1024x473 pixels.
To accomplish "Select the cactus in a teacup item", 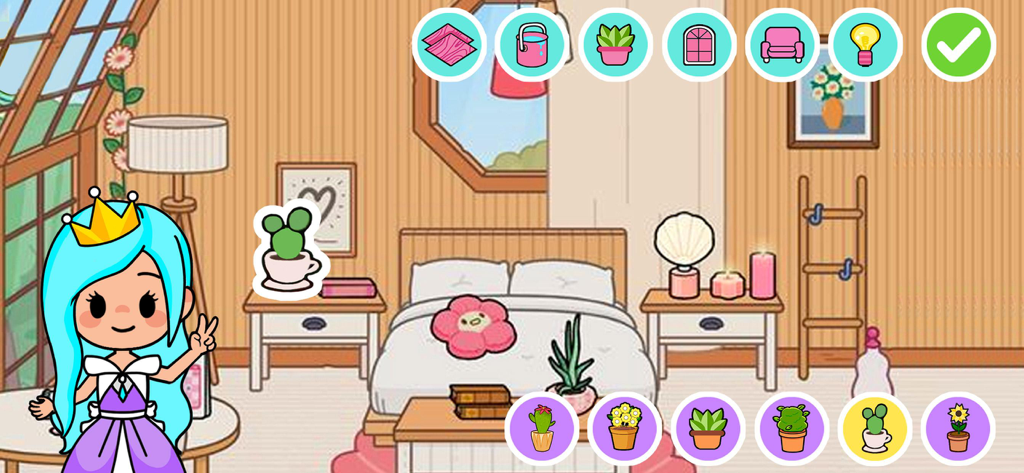I will [x=875, y=428].
